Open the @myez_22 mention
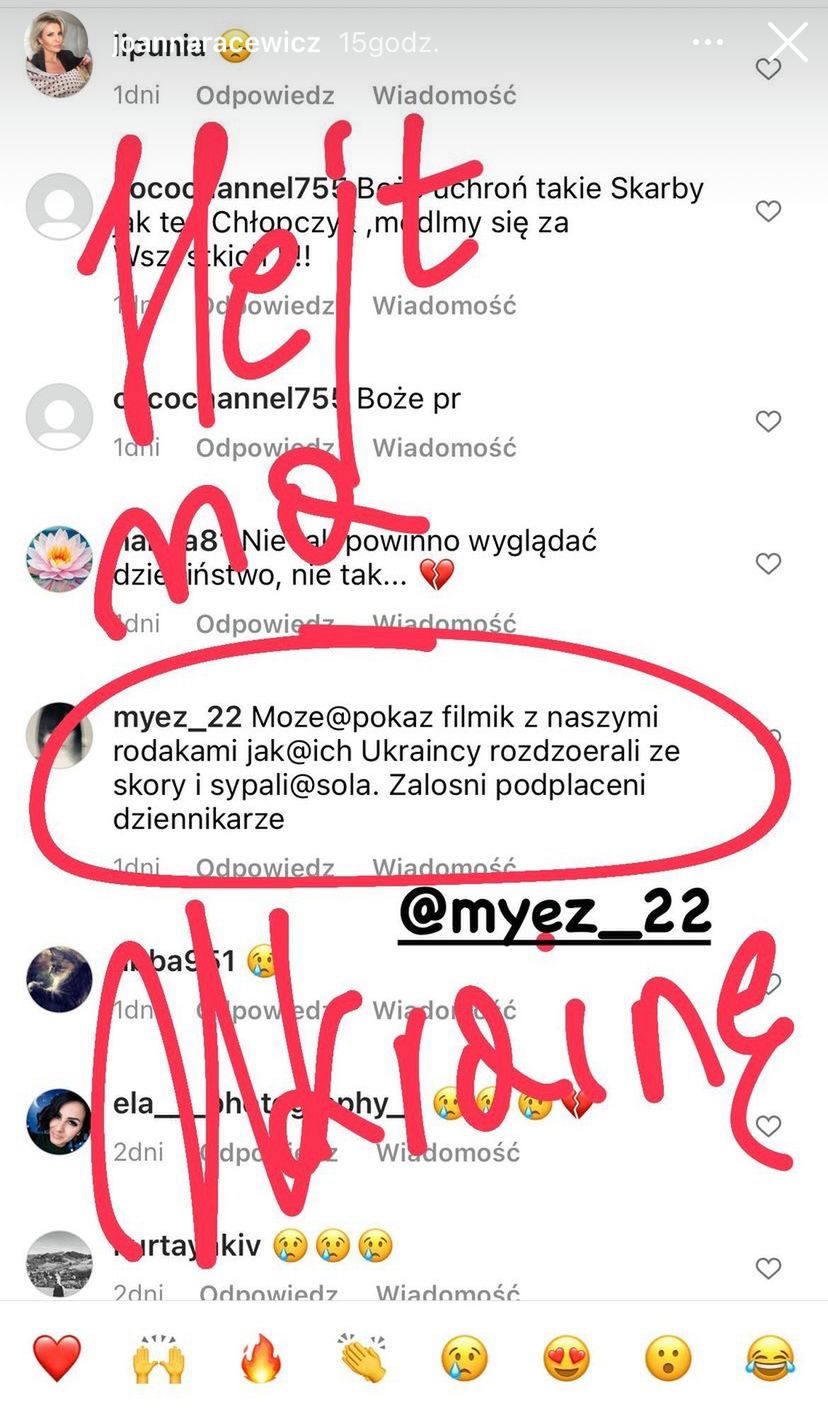Image resolution: width=828 pixels, height=1416 pixels. pyautogui.click(x=554, y=913)
